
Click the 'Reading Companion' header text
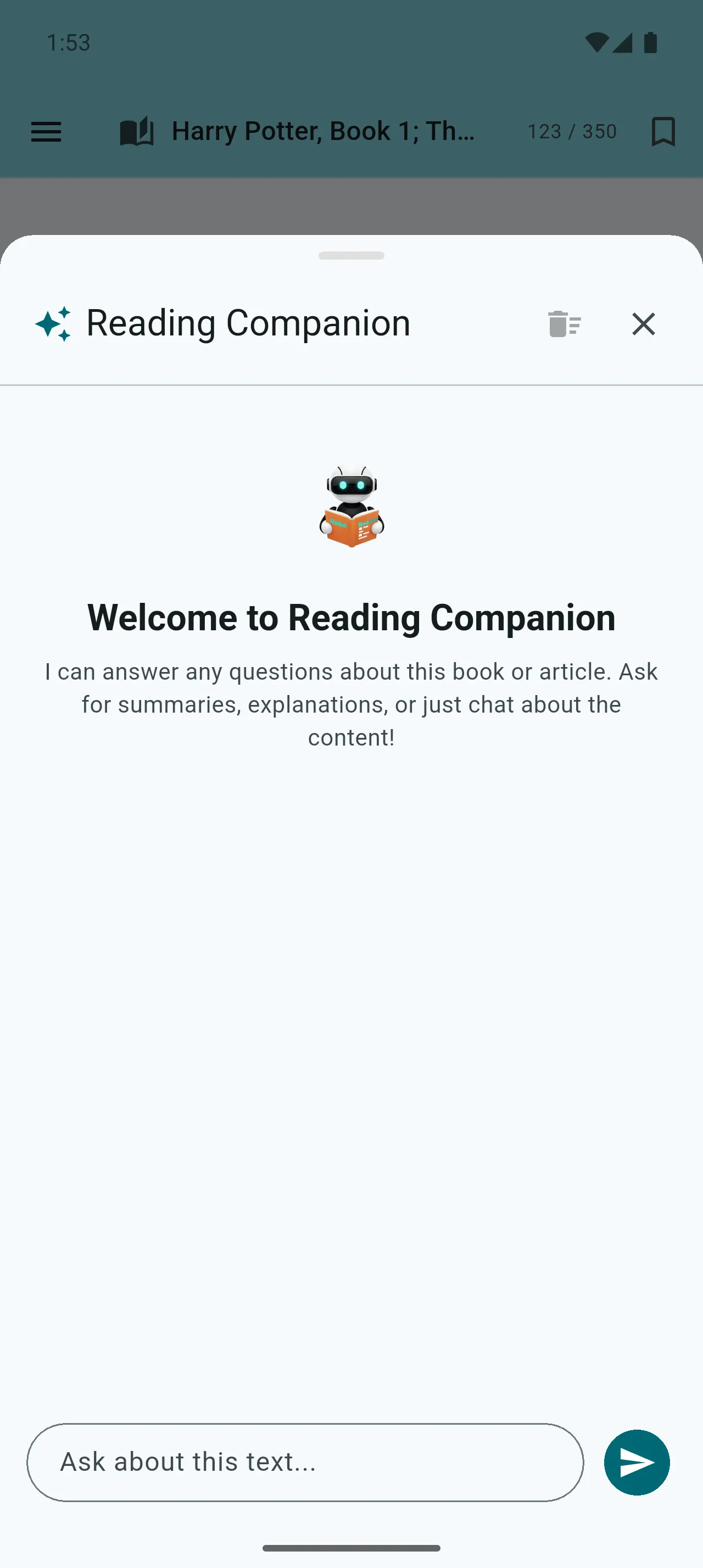[247, 323]
